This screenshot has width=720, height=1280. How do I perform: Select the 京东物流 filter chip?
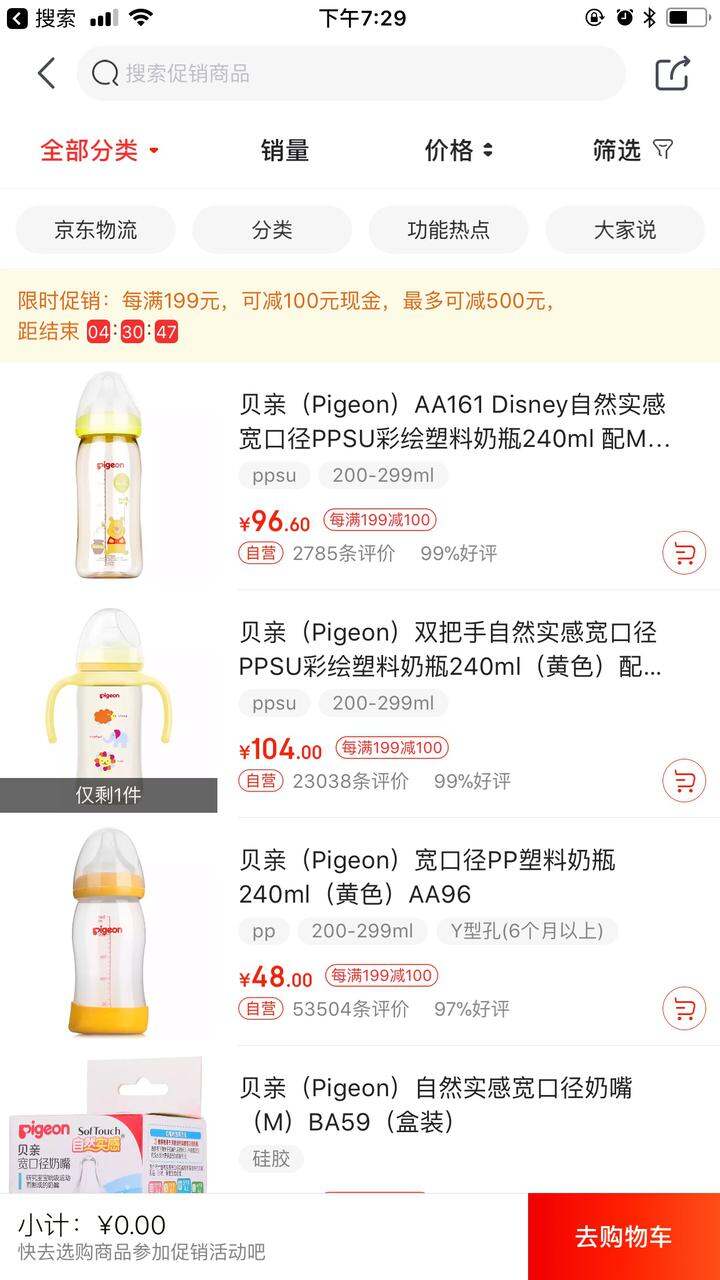(x=96, y=230)
